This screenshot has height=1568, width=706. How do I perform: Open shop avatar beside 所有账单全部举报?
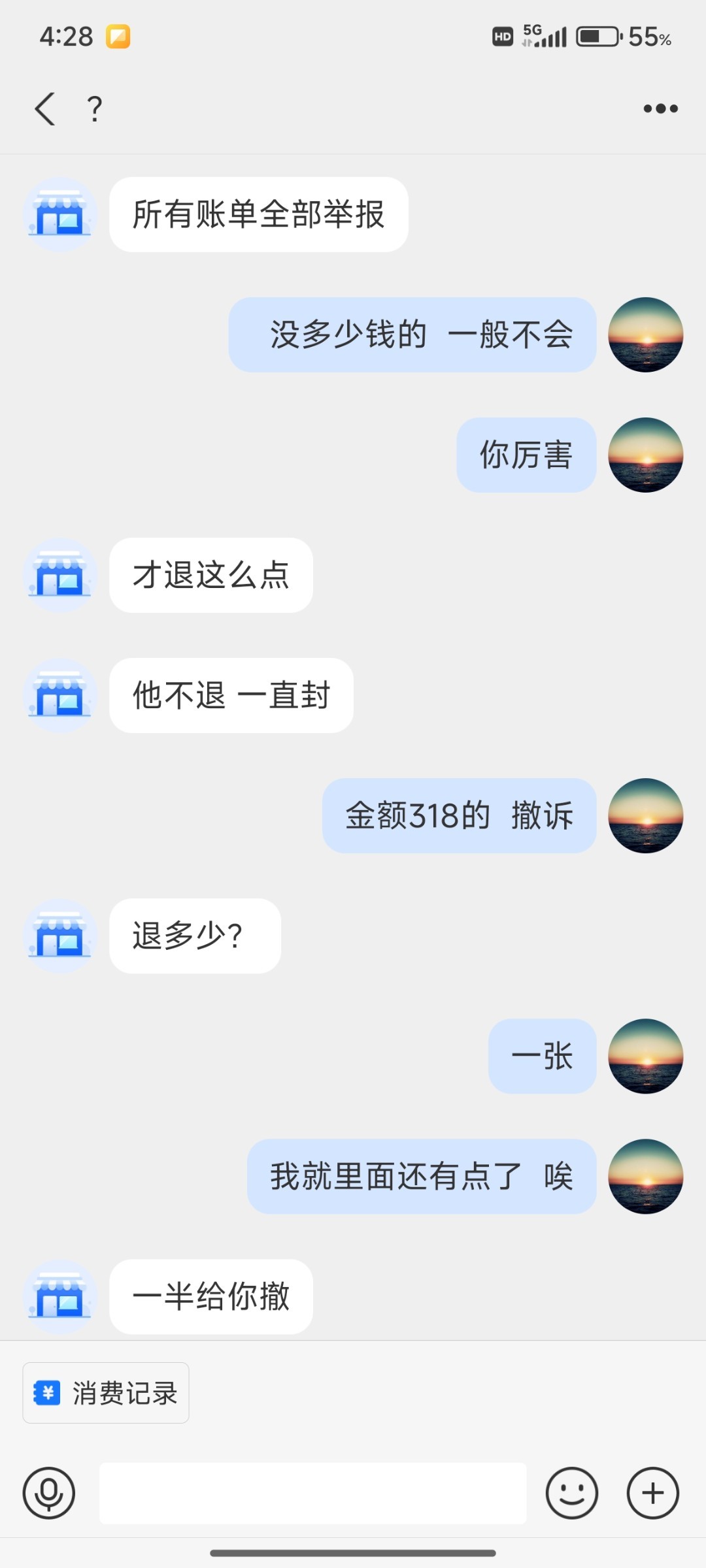pyautogui.click(x=60, y=214)
